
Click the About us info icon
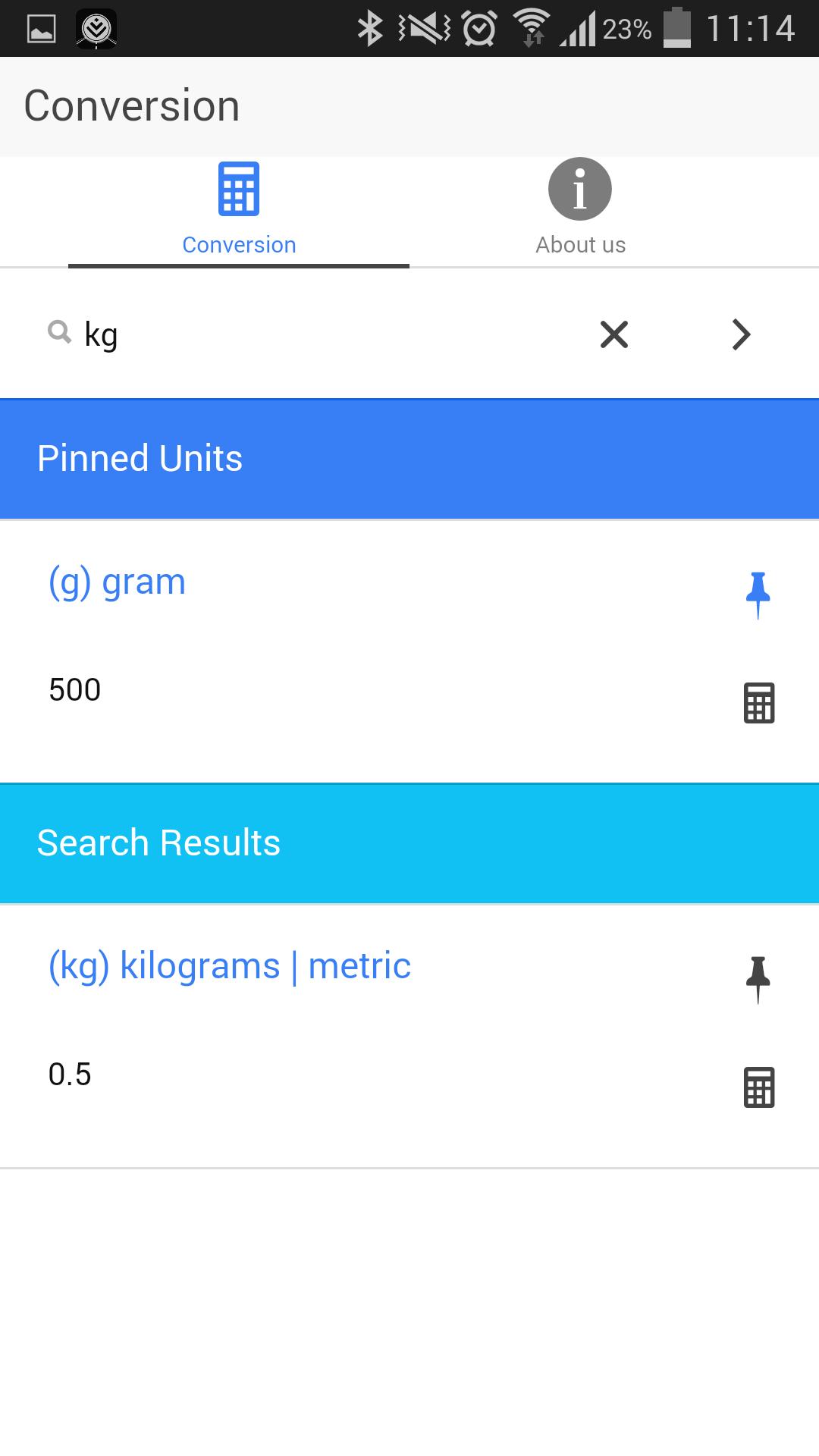click(x=579, y=188)
